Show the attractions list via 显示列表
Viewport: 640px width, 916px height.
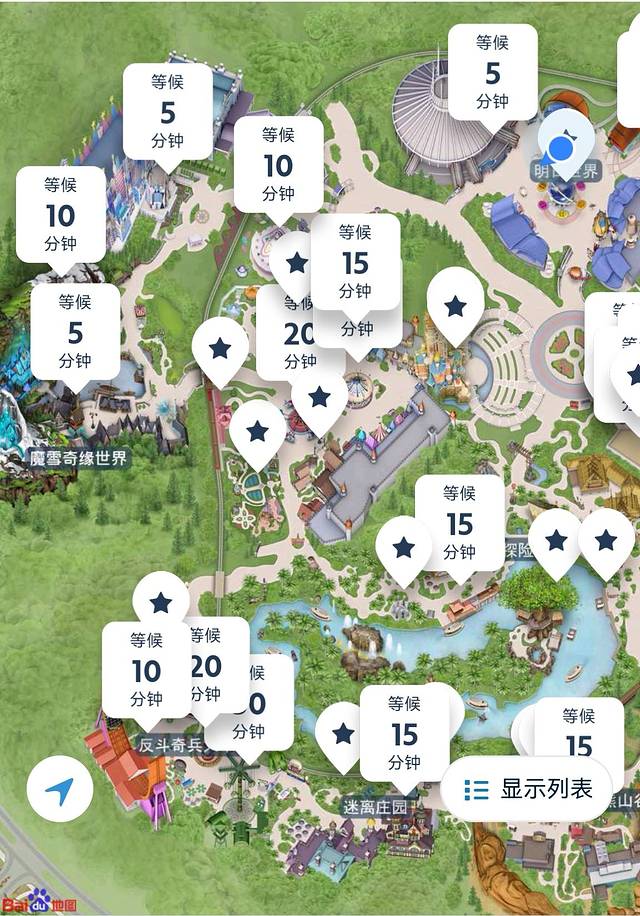point(530,790)
